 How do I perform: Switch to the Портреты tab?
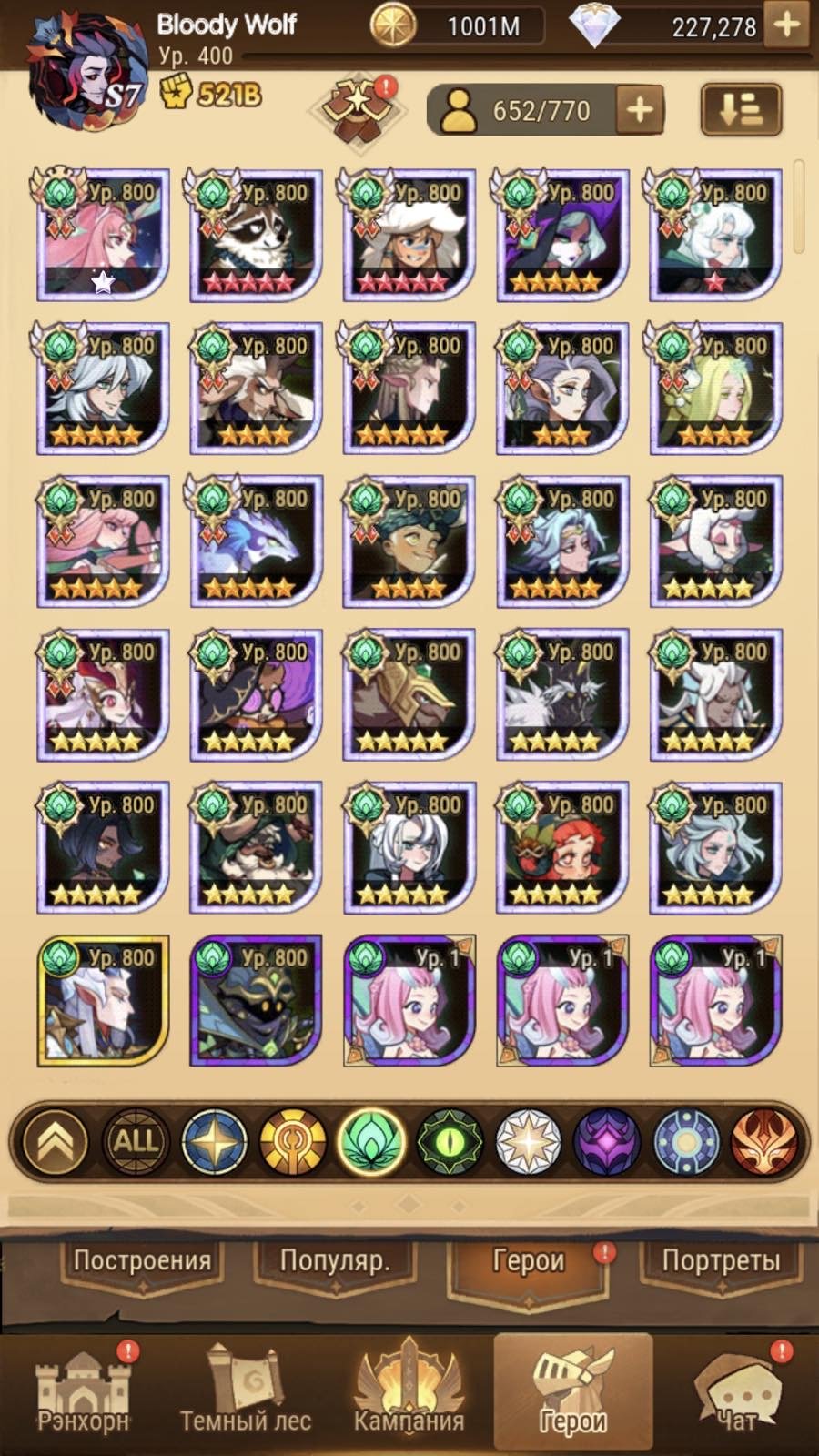click(x=720, y=1260)
